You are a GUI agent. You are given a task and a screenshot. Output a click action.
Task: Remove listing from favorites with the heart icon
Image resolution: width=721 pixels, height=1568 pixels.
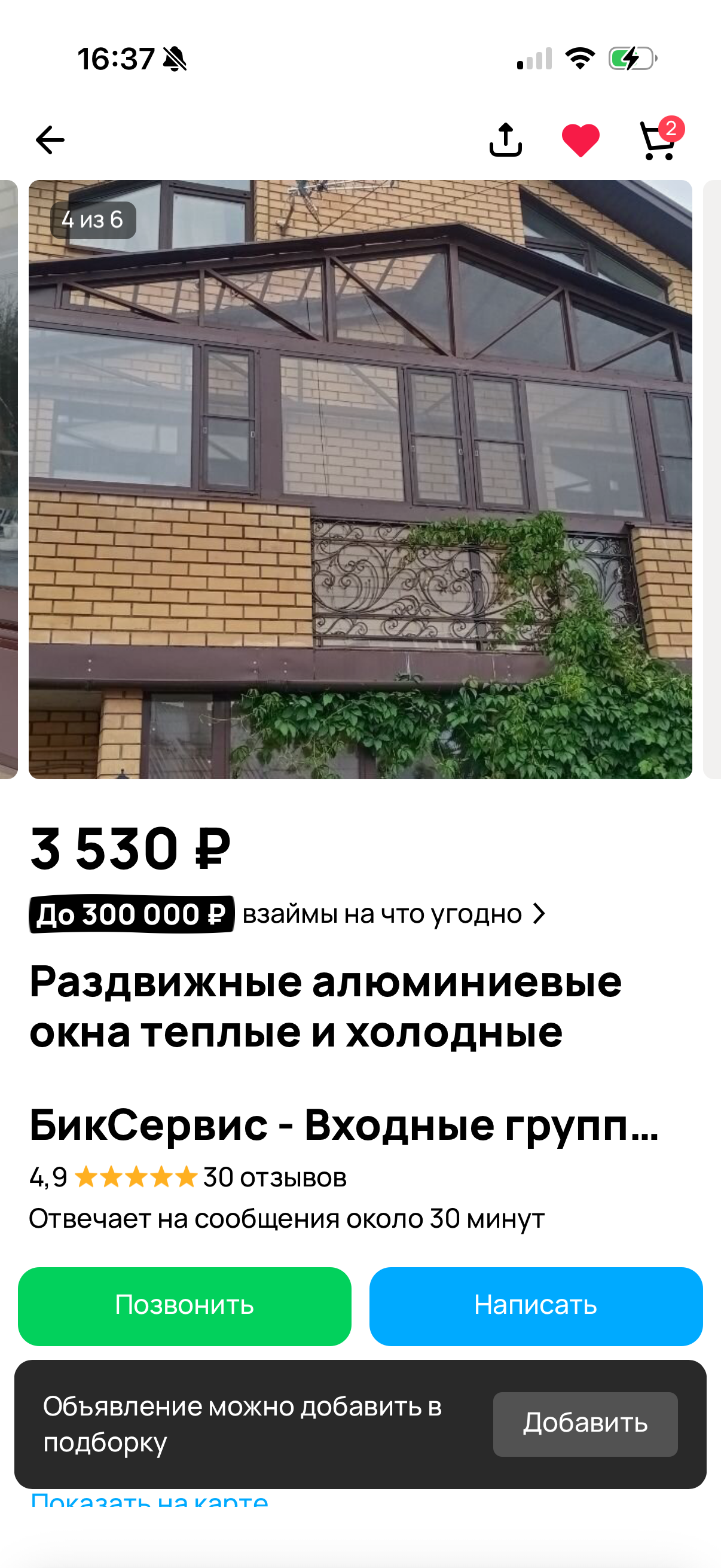coord(581,141)
